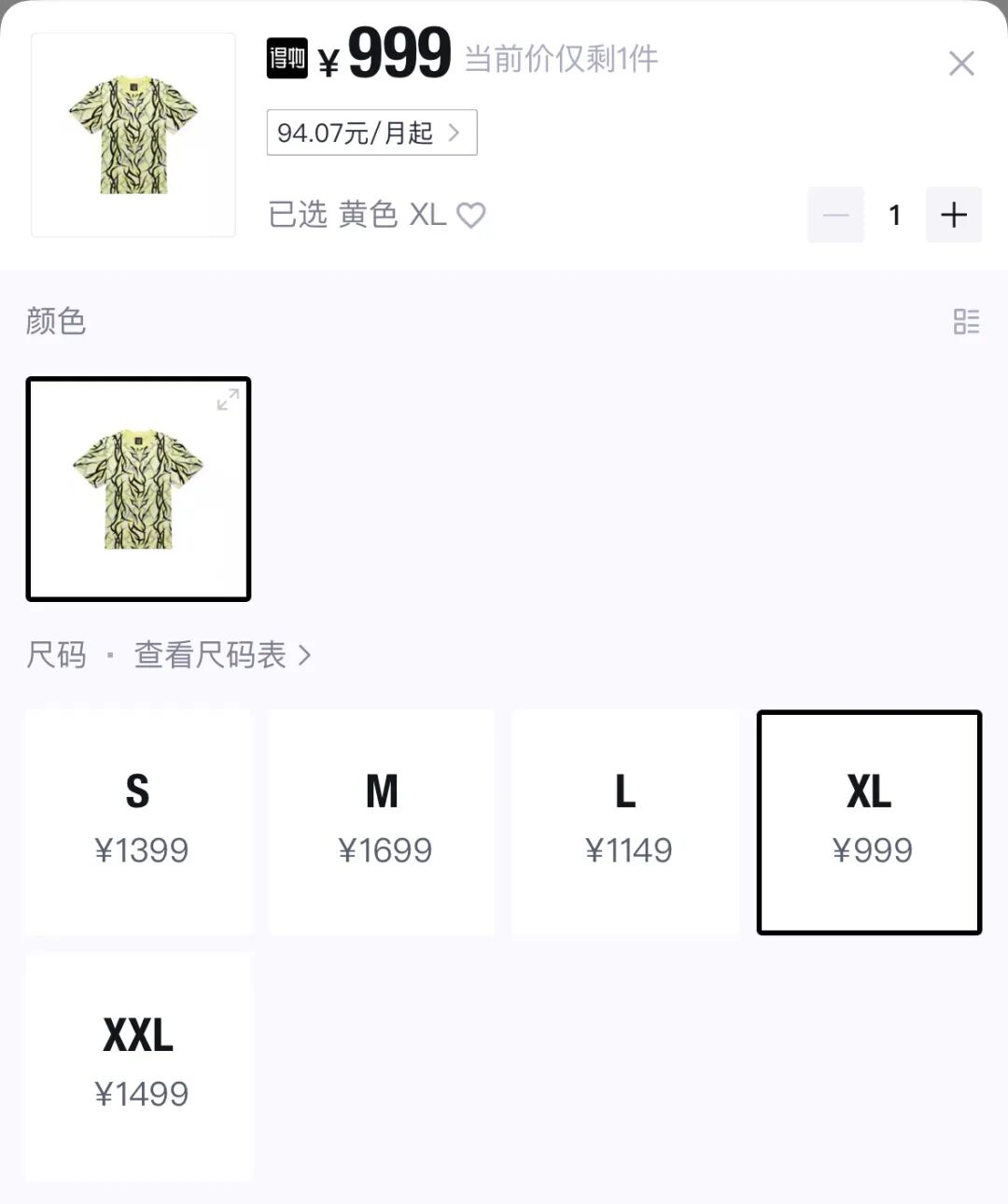The image size is (1008, 1204).
Task: Increase quantity with the plus button
Action: tap(953, 215)
